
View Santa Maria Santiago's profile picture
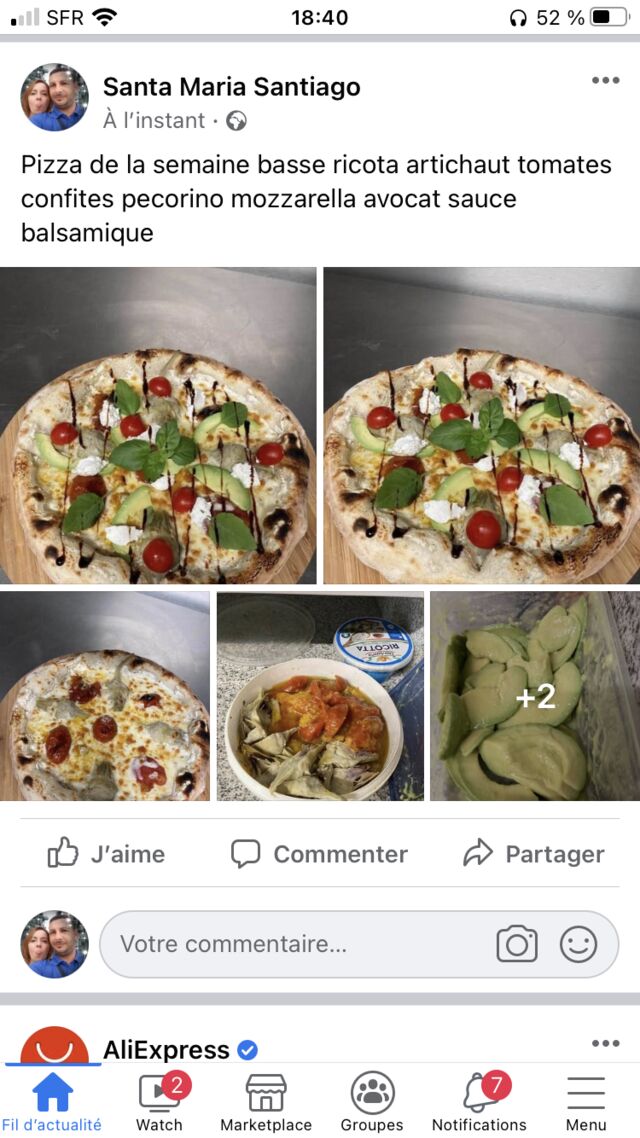pos(54,97)
